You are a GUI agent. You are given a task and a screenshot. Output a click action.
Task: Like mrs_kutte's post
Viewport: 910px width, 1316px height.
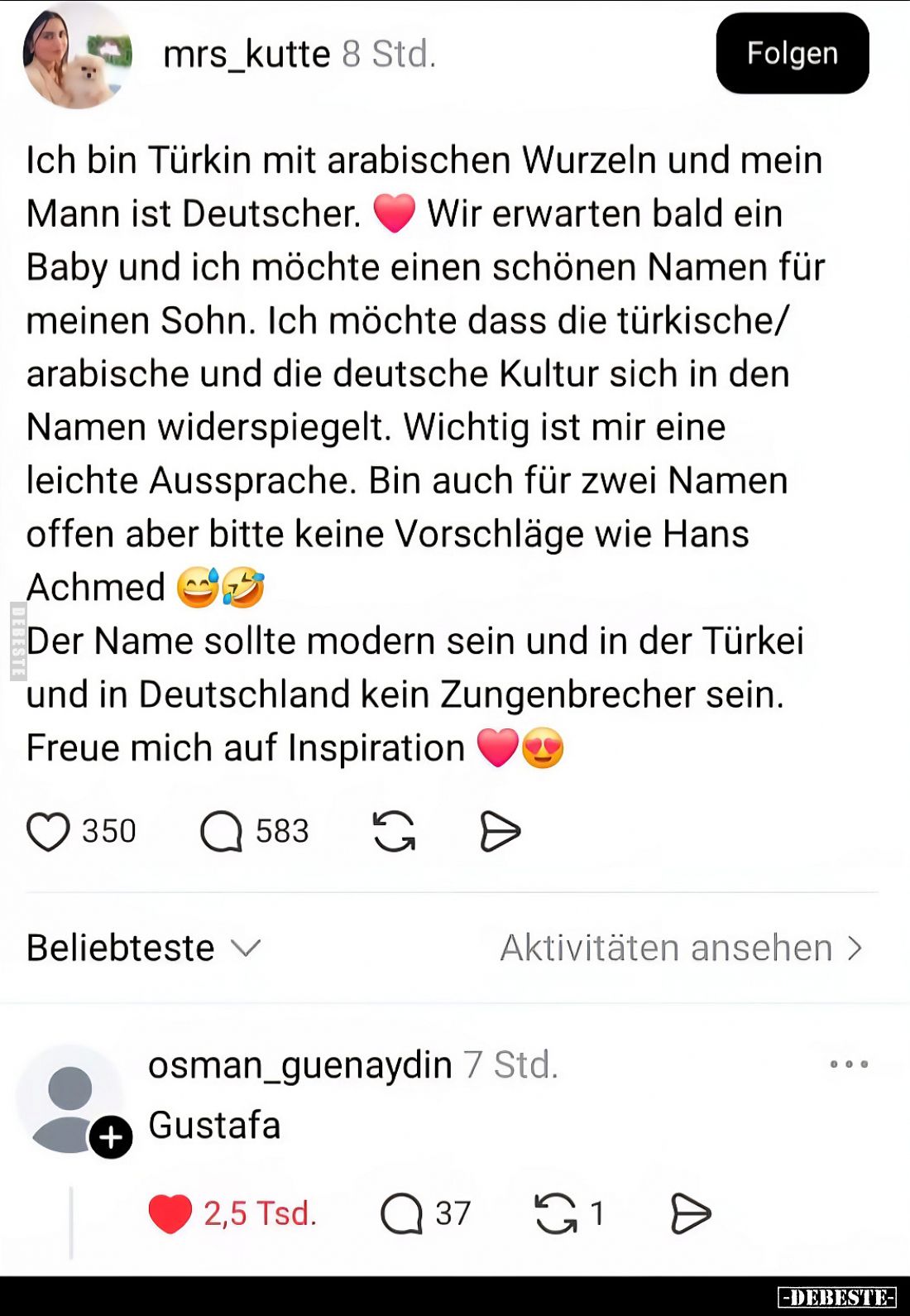(48, 831)
